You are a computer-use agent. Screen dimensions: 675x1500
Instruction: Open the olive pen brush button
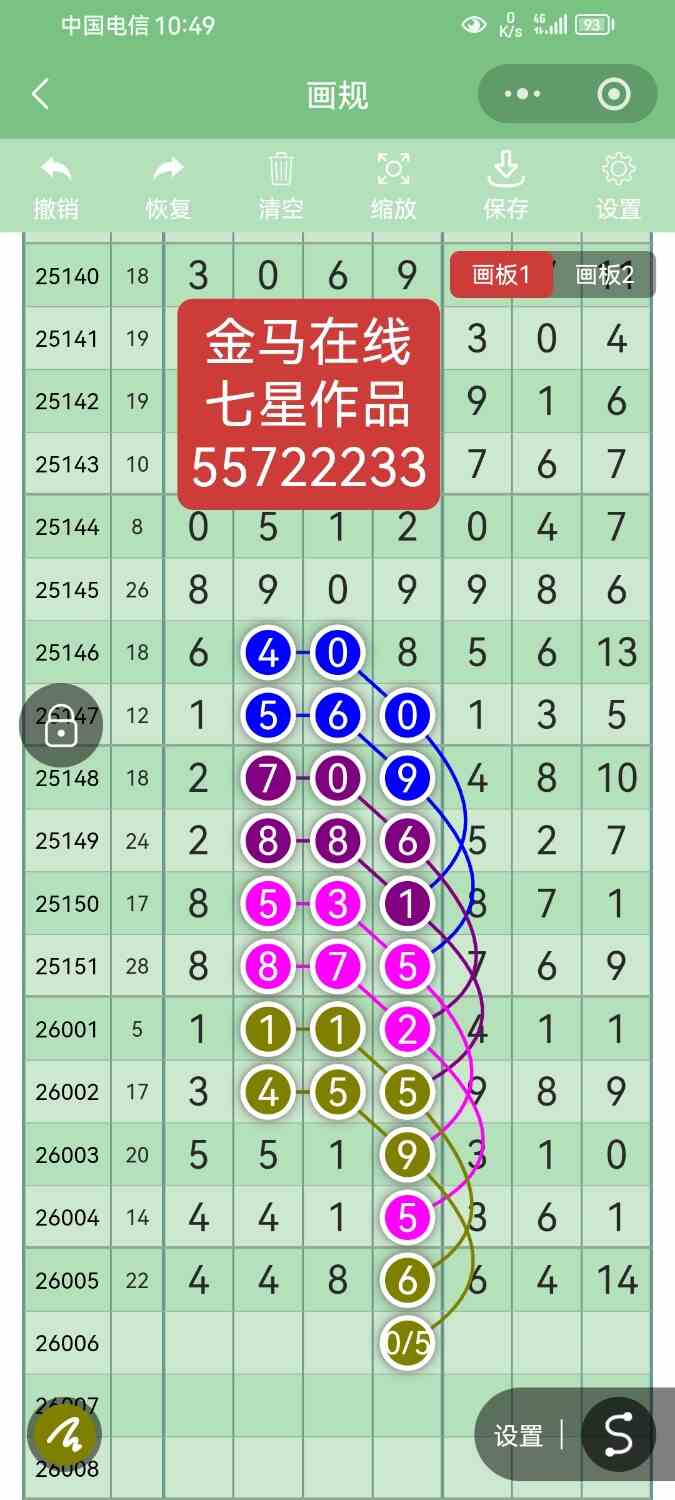tap(67, 1434)
